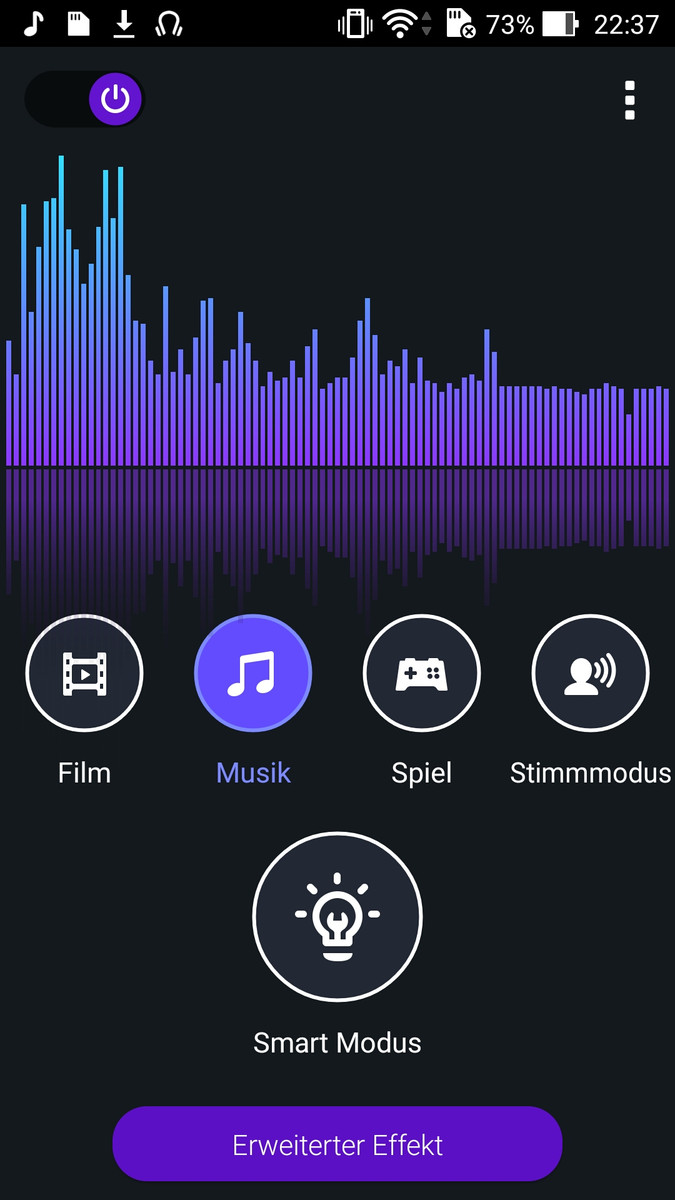Open the three-dot overflow menu
Viewport: 675px width, 1200px height.
(629, 101)
